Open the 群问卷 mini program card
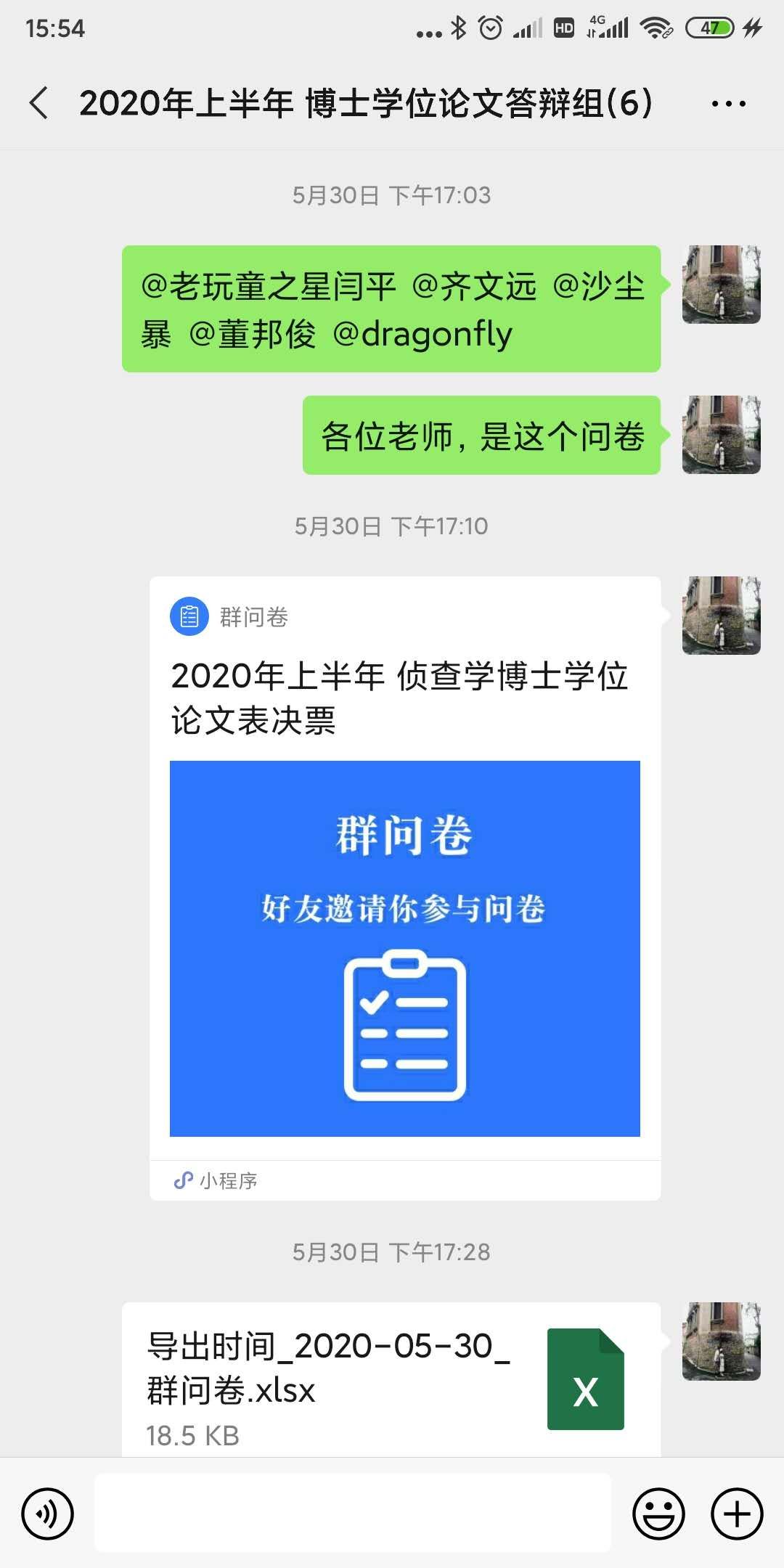Viewport: 784px width, 1568px height. 404,886
